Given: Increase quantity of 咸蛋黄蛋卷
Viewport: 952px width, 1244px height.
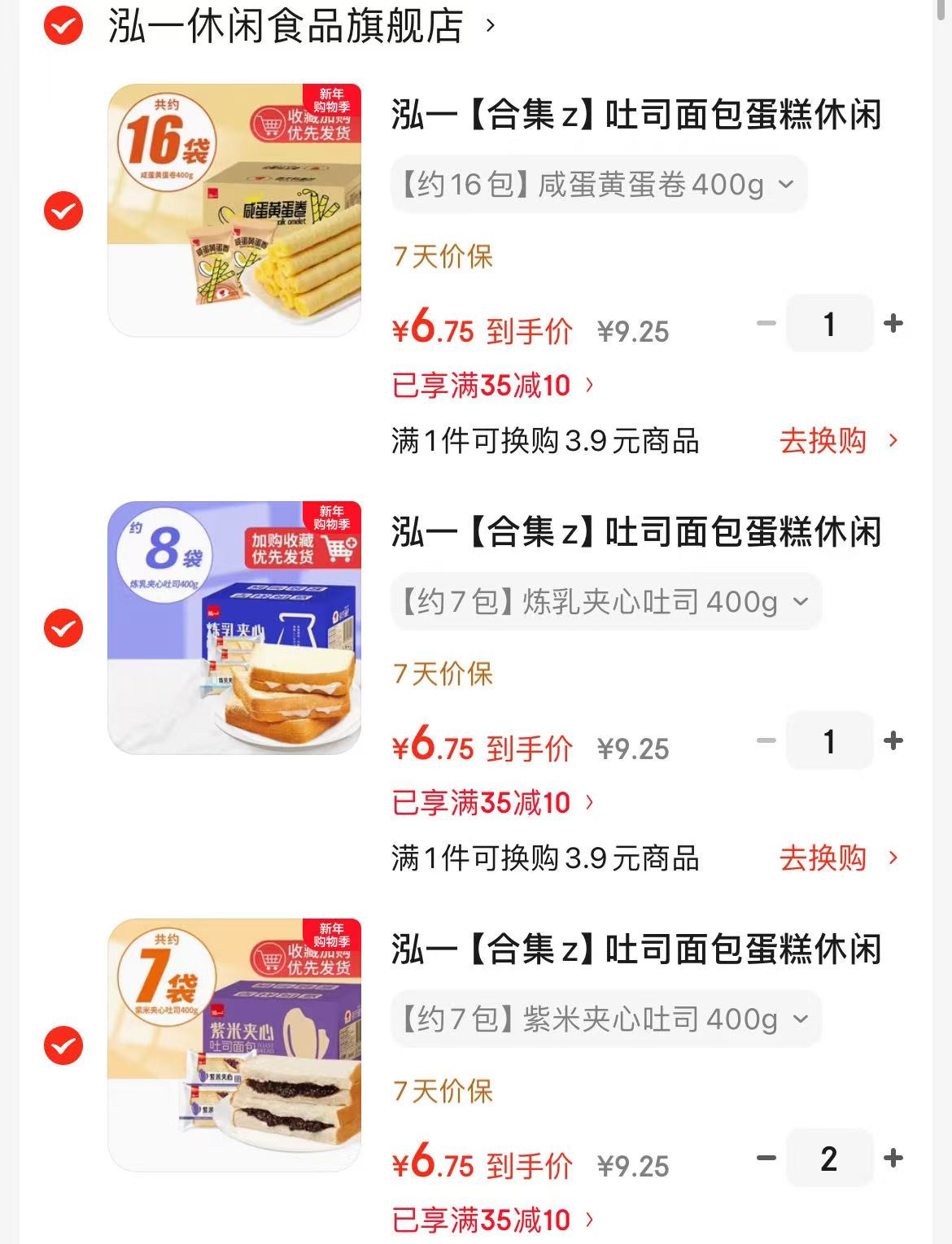Looking at the screenshot, I should coord(893,324).
